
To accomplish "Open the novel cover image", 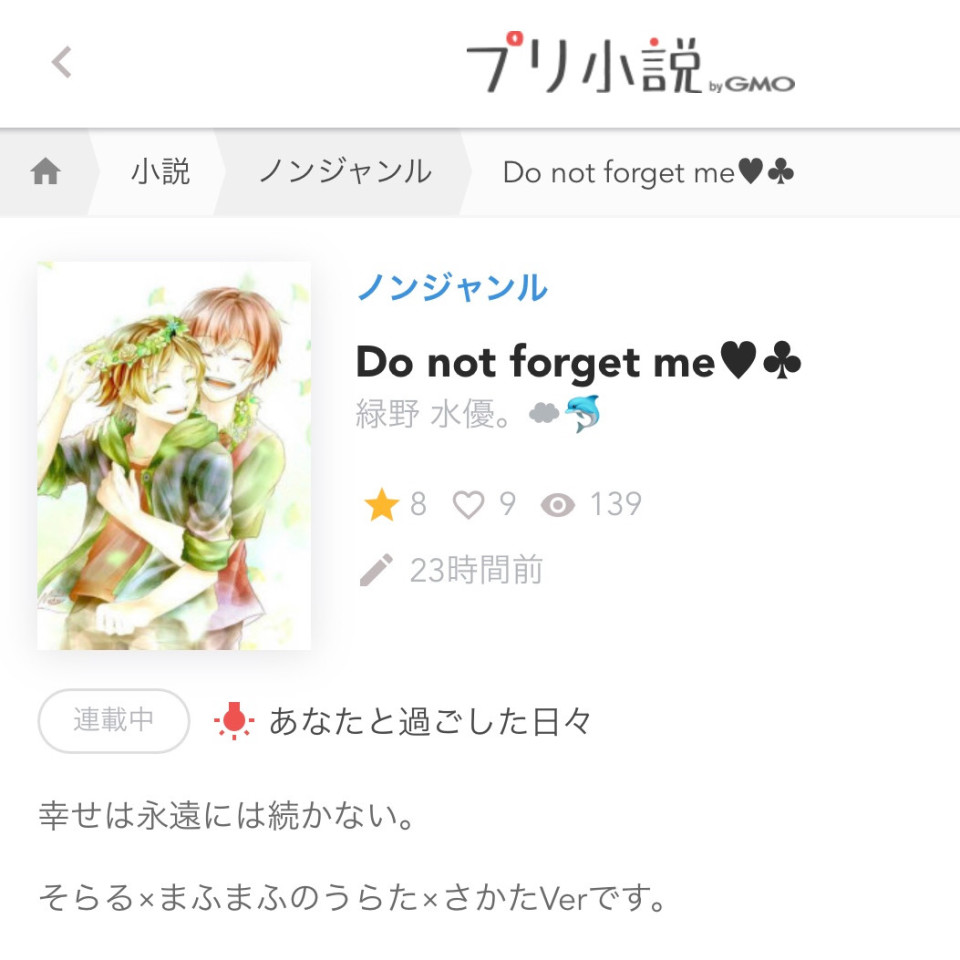I will point(174,456).
